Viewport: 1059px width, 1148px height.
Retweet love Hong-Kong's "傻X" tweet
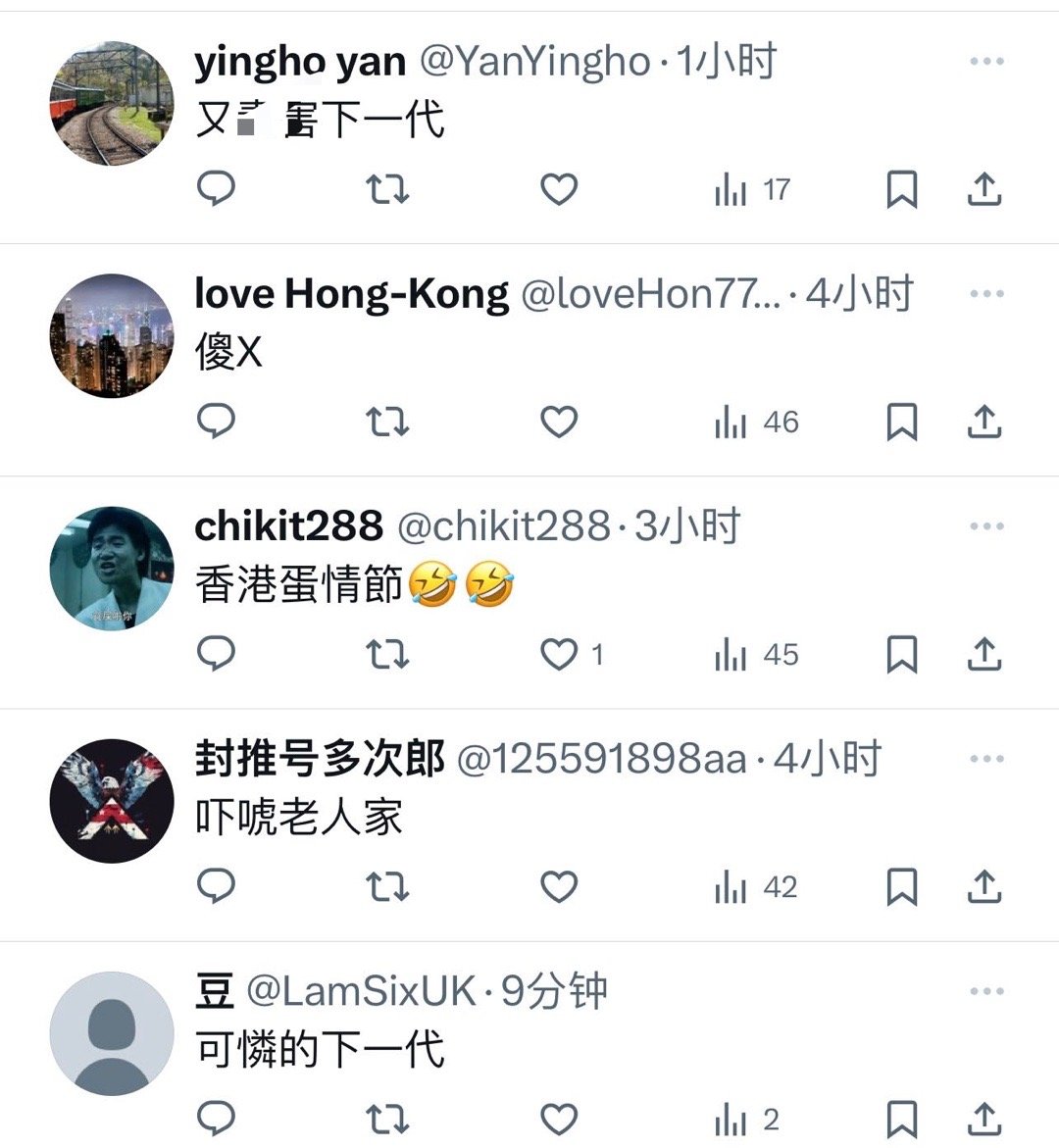coord(386,422)
